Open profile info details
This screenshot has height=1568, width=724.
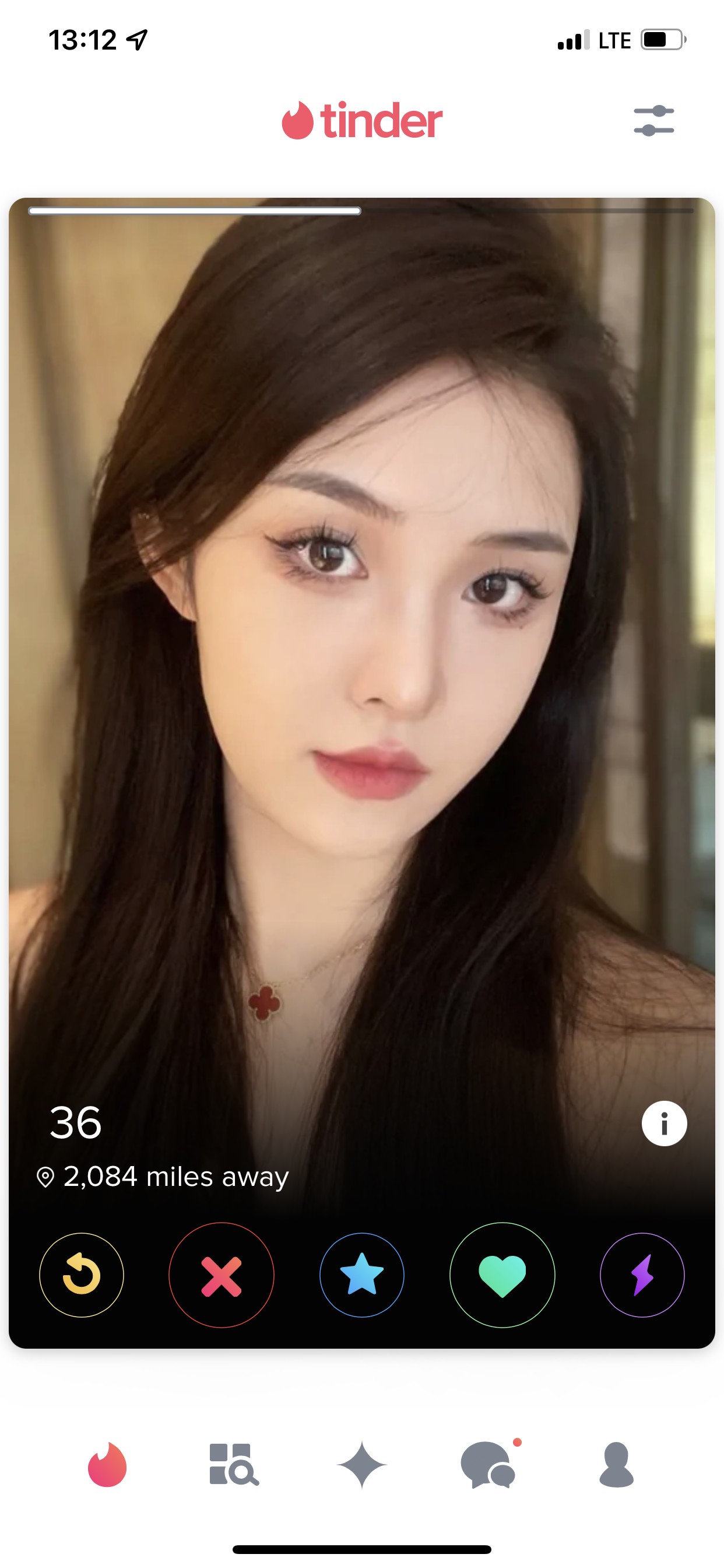click(x=664, y=1123)
